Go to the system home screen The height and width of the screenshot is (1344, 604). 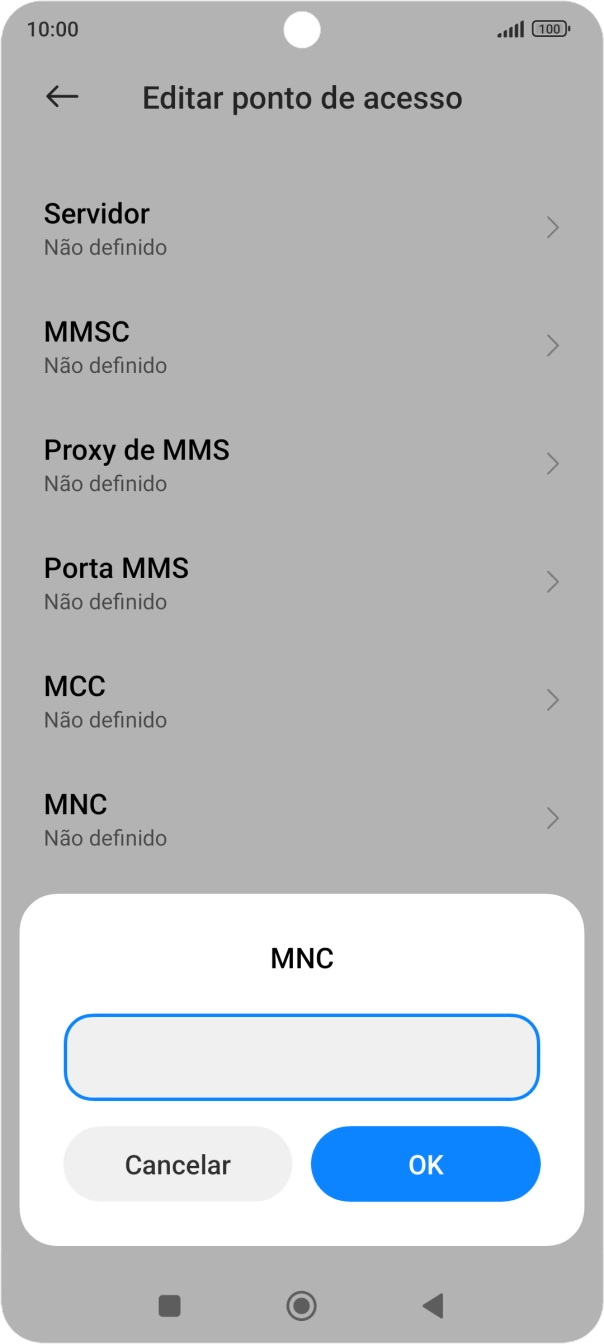[x=301, y=1305]
